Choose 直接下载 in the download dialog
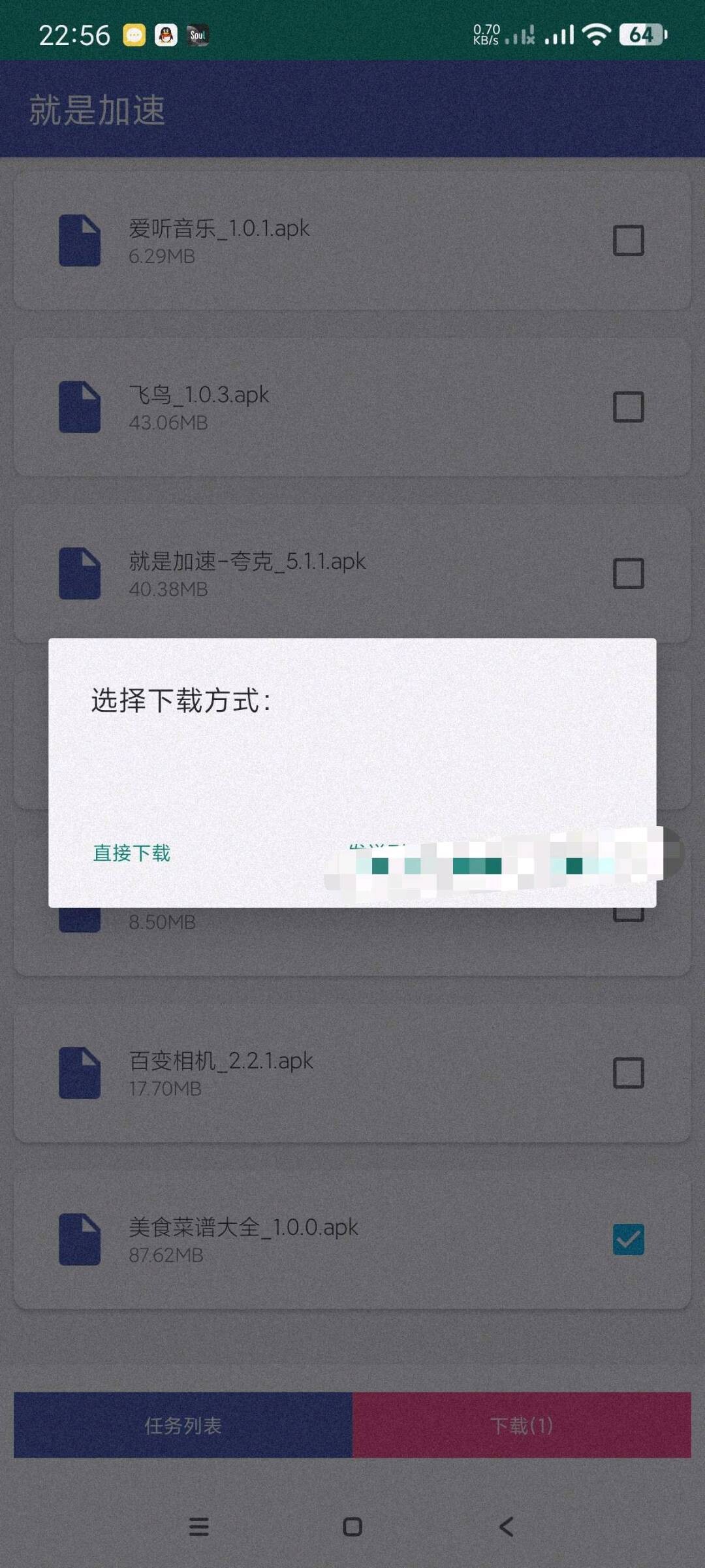 131,853
